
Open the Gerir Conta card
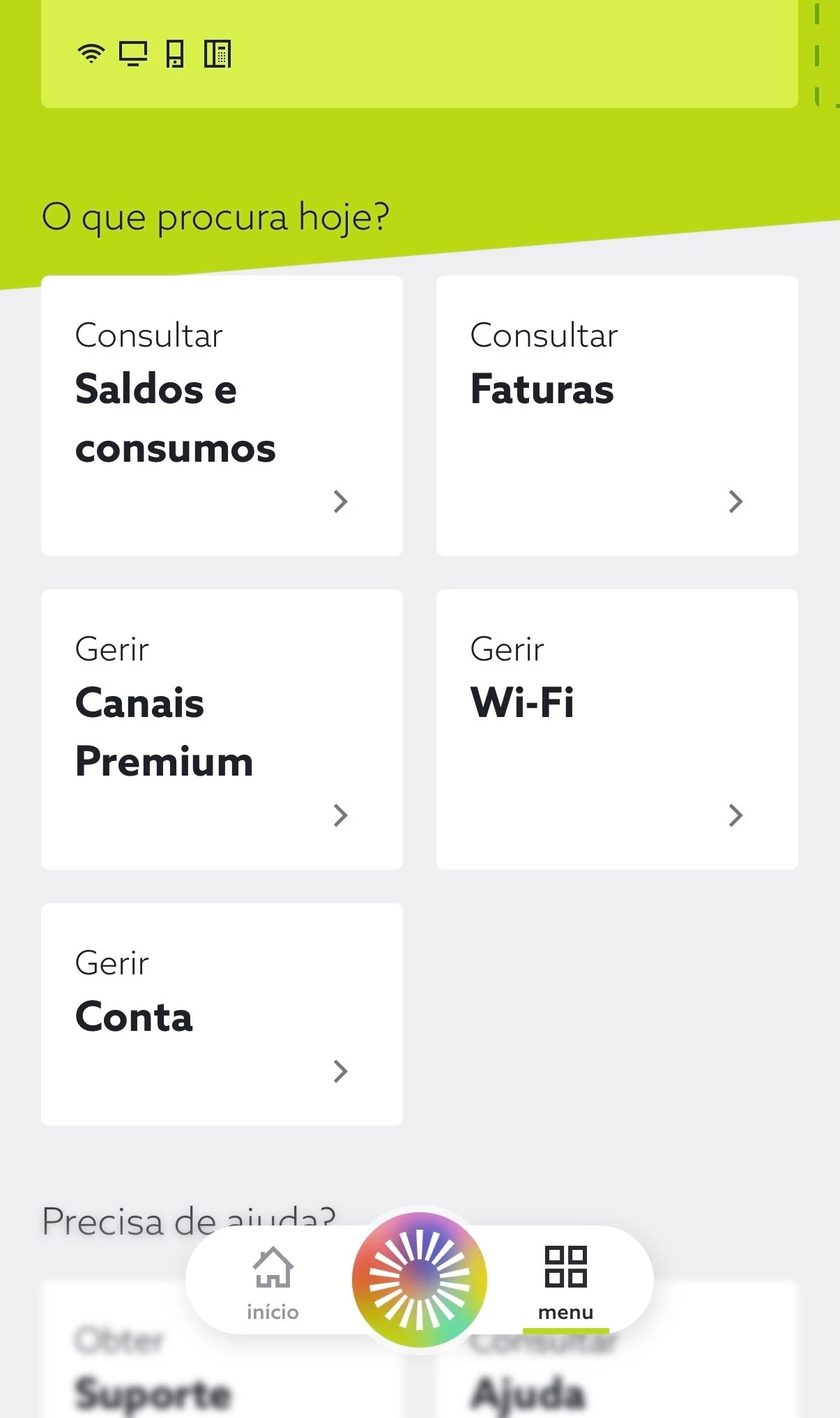pos(222,1013)
